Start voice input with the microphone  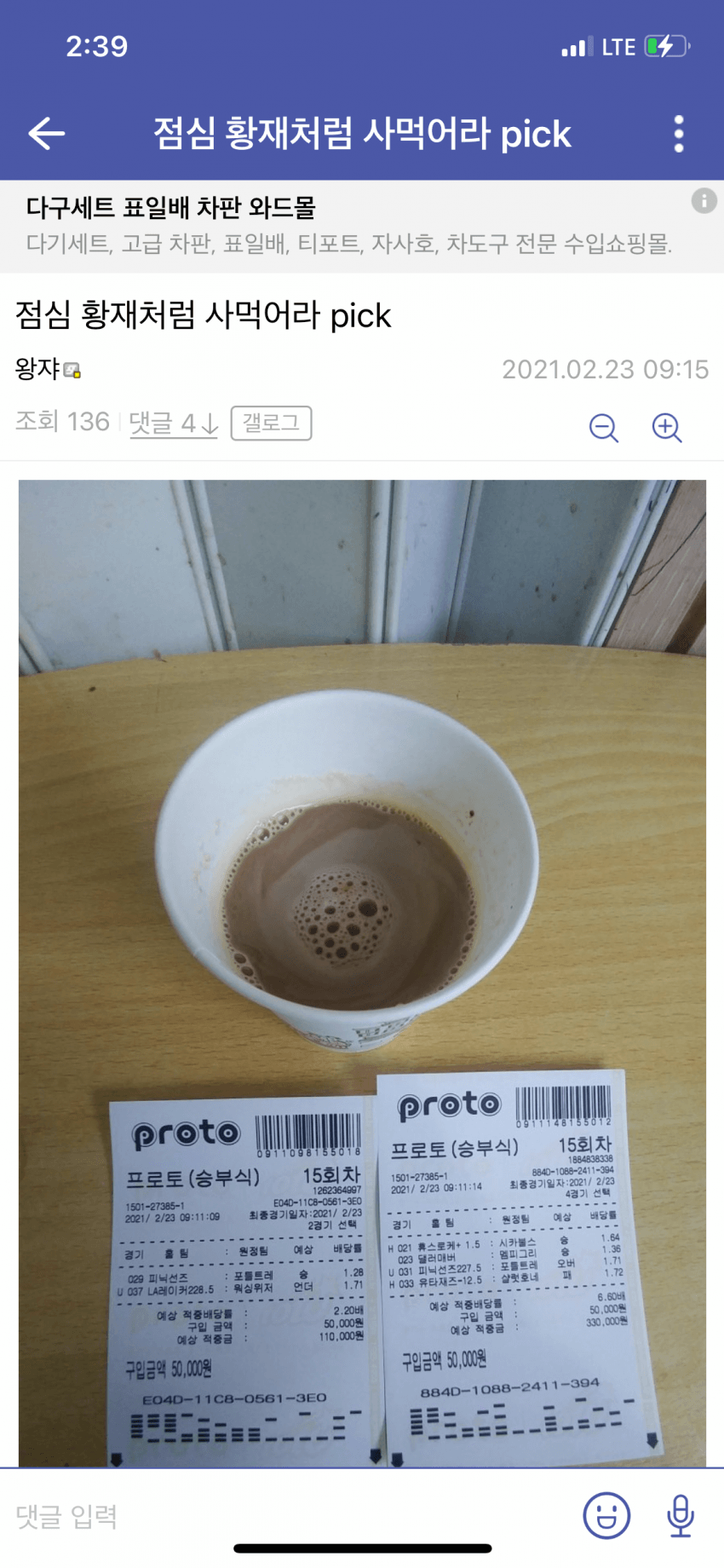(680, 1516)
